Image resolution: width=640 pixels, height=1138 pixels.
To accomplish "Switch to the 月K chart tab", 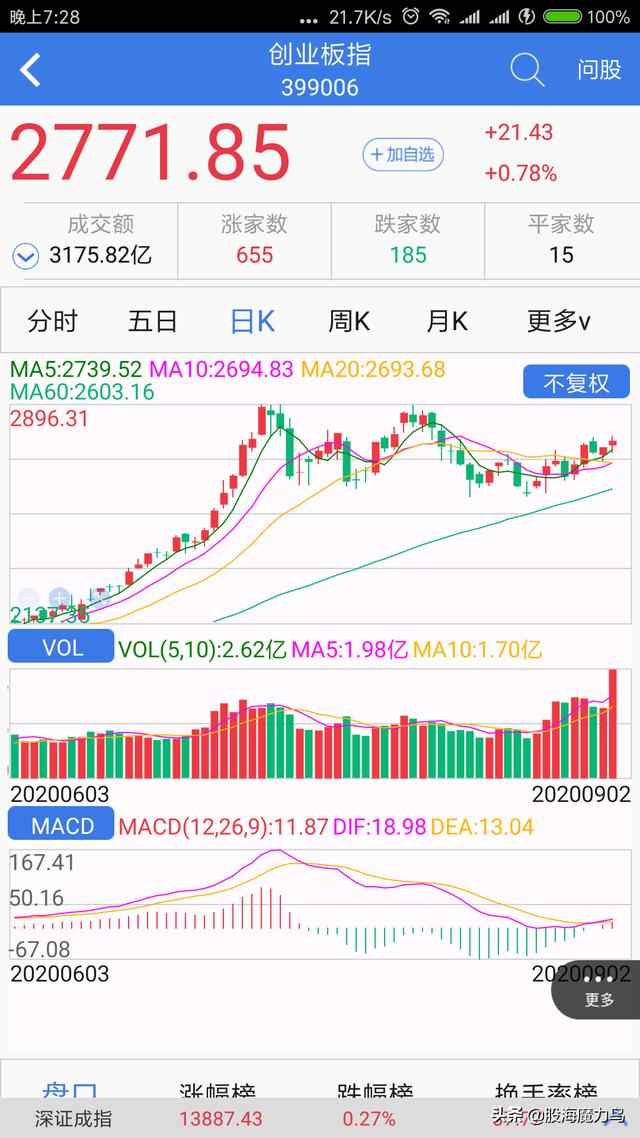I will click(x=447, y=321).
